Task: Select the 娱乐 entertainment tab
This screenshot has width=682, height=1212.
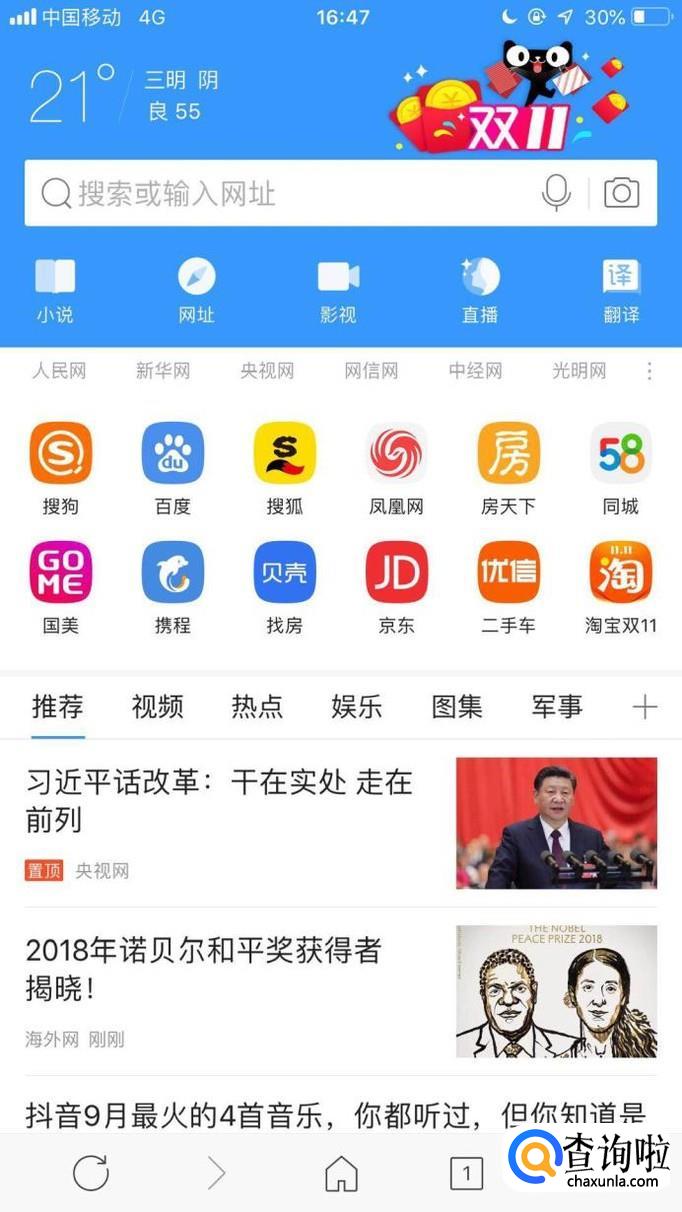Action: (x=357, y=708)
